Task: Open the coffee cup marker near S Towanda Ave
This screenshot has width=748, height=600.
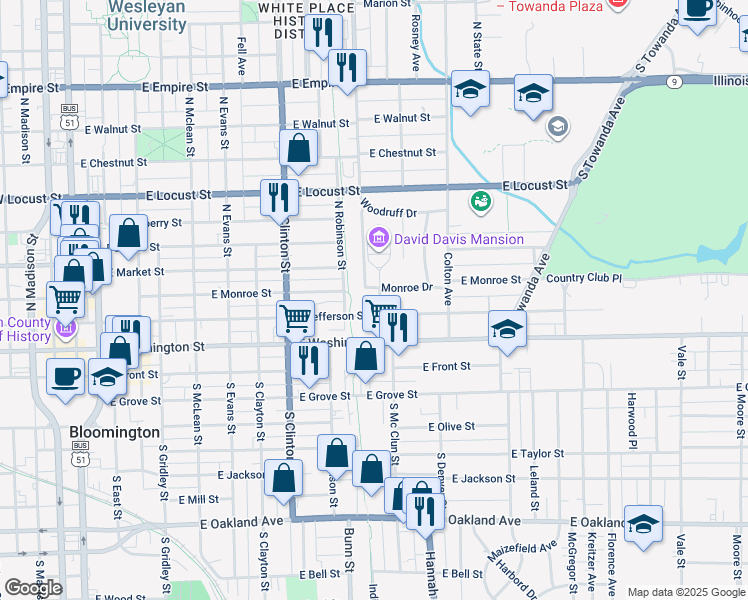Action: (x=697, y=8)
